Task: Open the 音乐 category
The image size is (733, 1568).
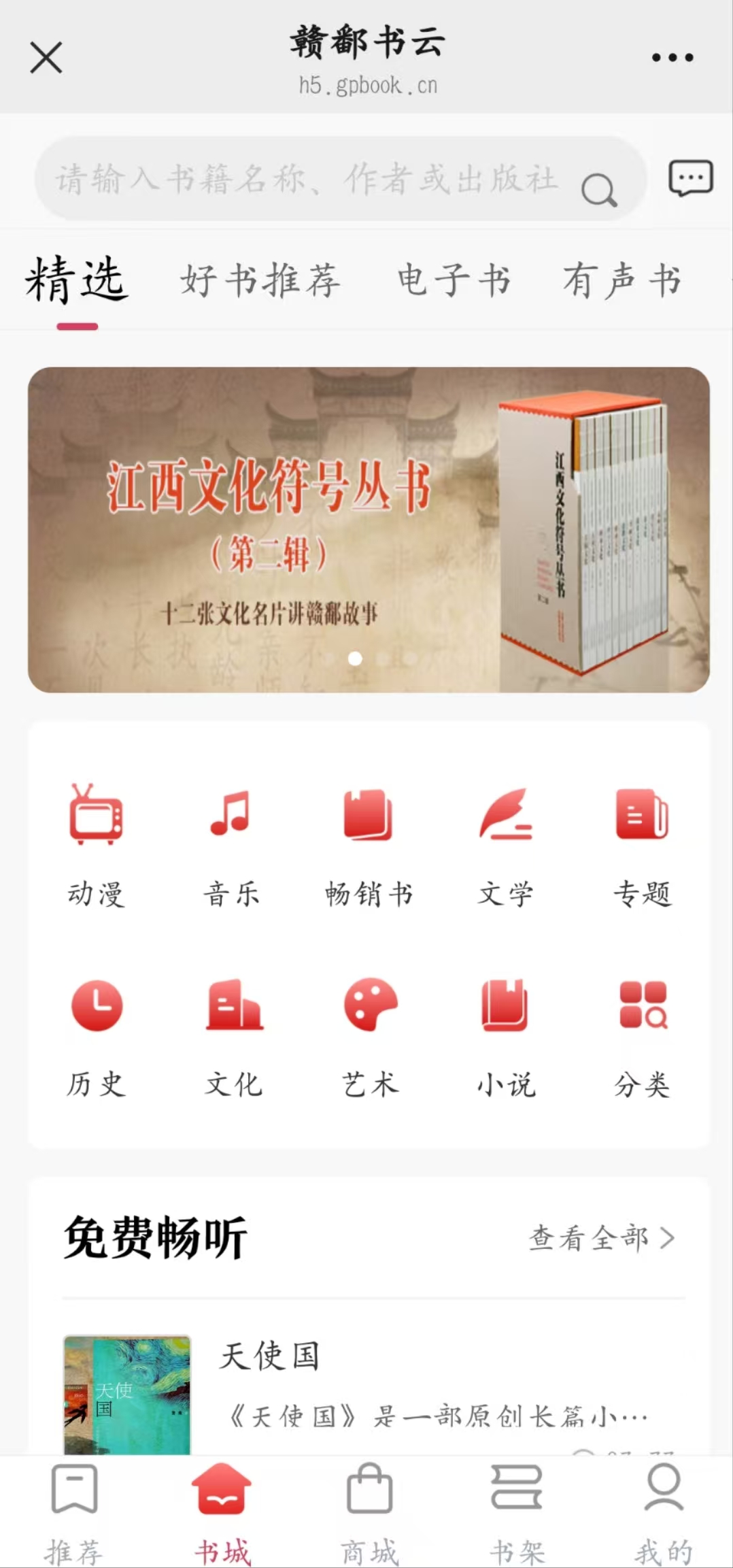Action: tap(231, 844)
